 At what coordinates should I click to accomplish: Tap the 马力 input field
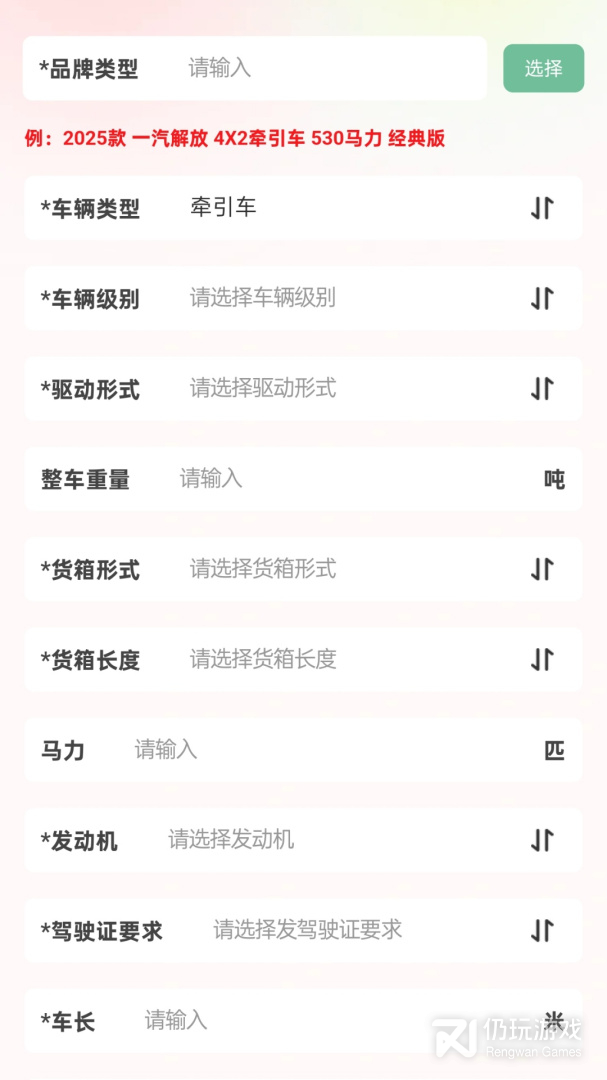click(303, 749)
